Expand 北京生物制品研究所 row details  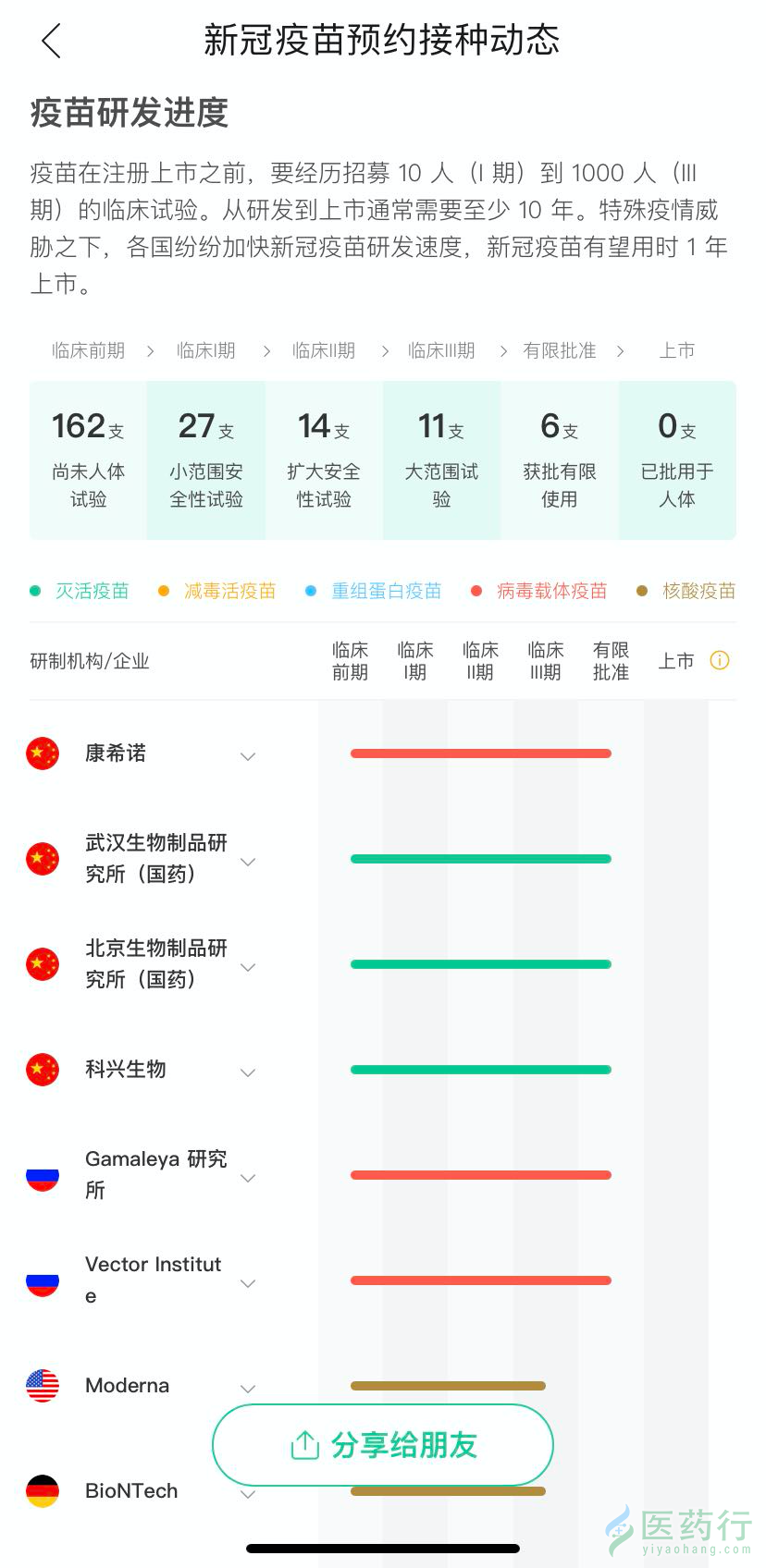click(247, 967)
